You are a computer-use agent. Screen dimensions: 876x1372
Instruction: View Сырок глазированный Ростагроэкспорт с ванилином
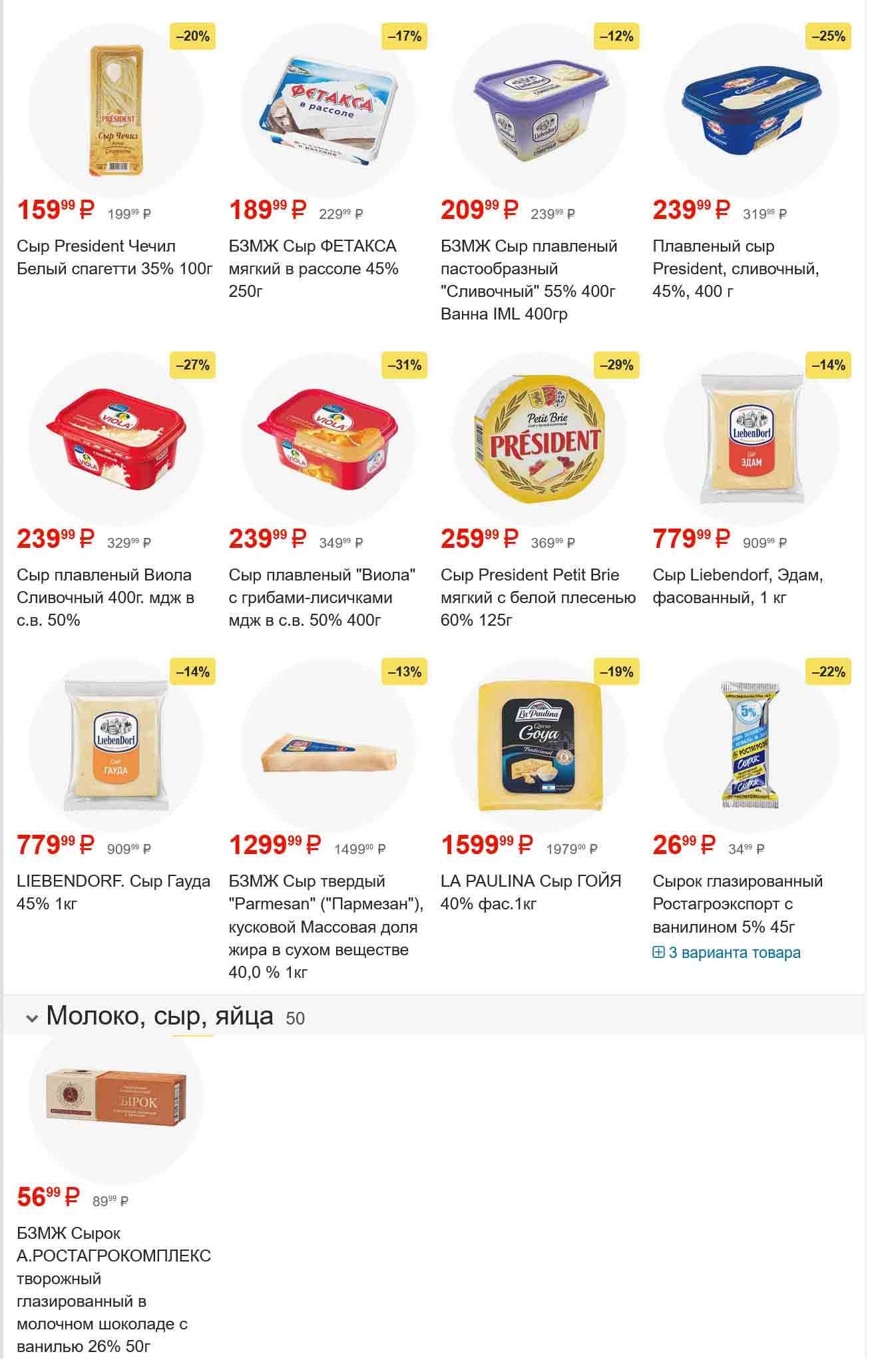click(x=737, y=903)
